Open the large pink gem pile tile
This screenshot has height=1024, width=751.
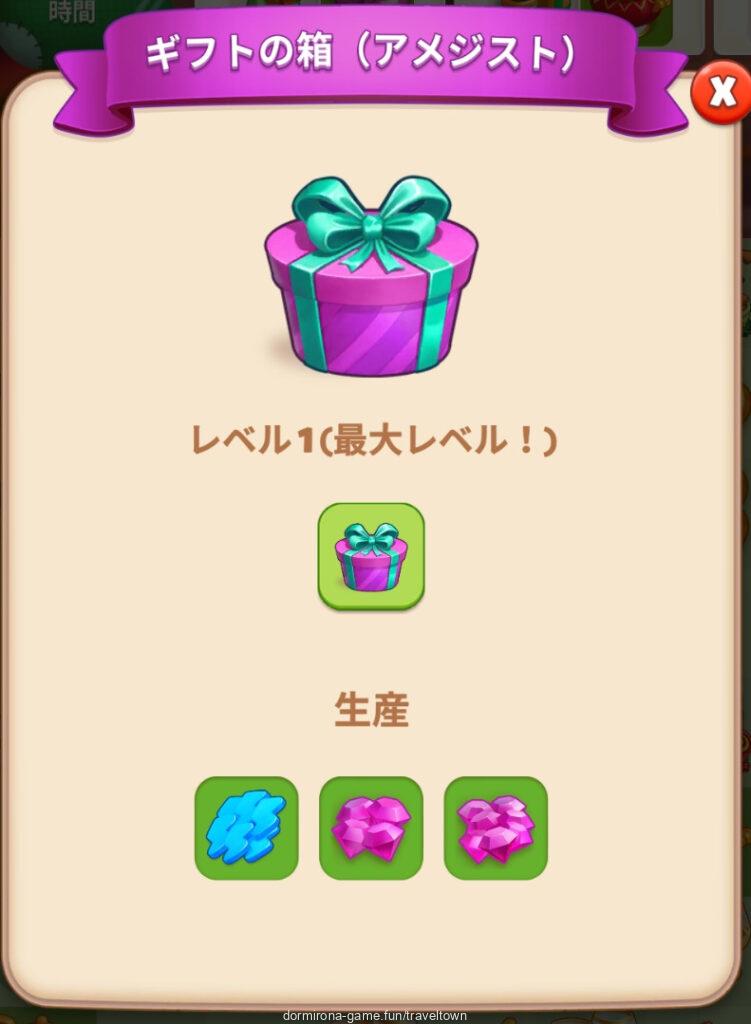click(x=496, y=828)
